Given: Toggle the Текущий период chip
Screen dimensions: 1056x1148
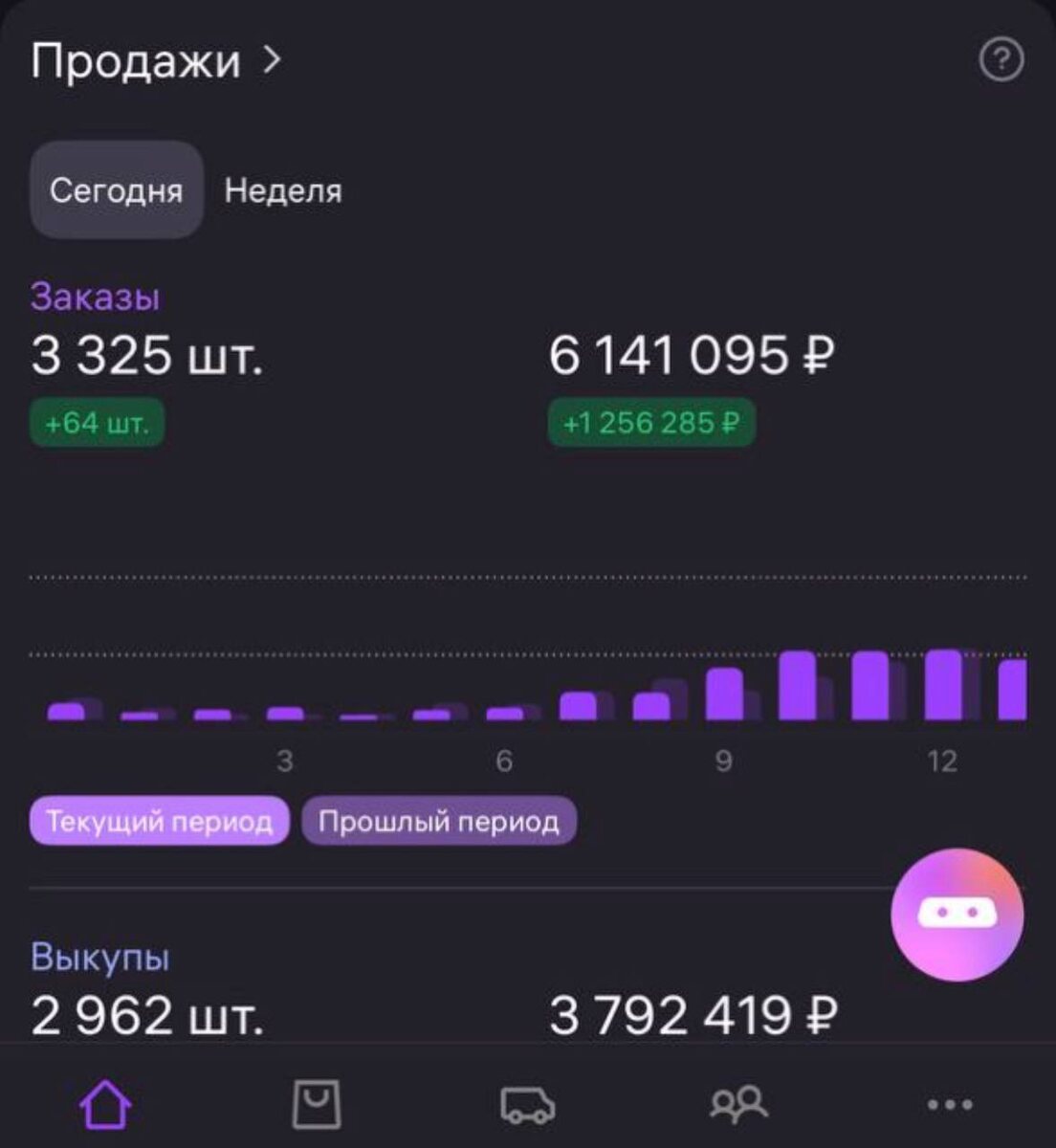Looking at the screenshot, I should 159,821.
